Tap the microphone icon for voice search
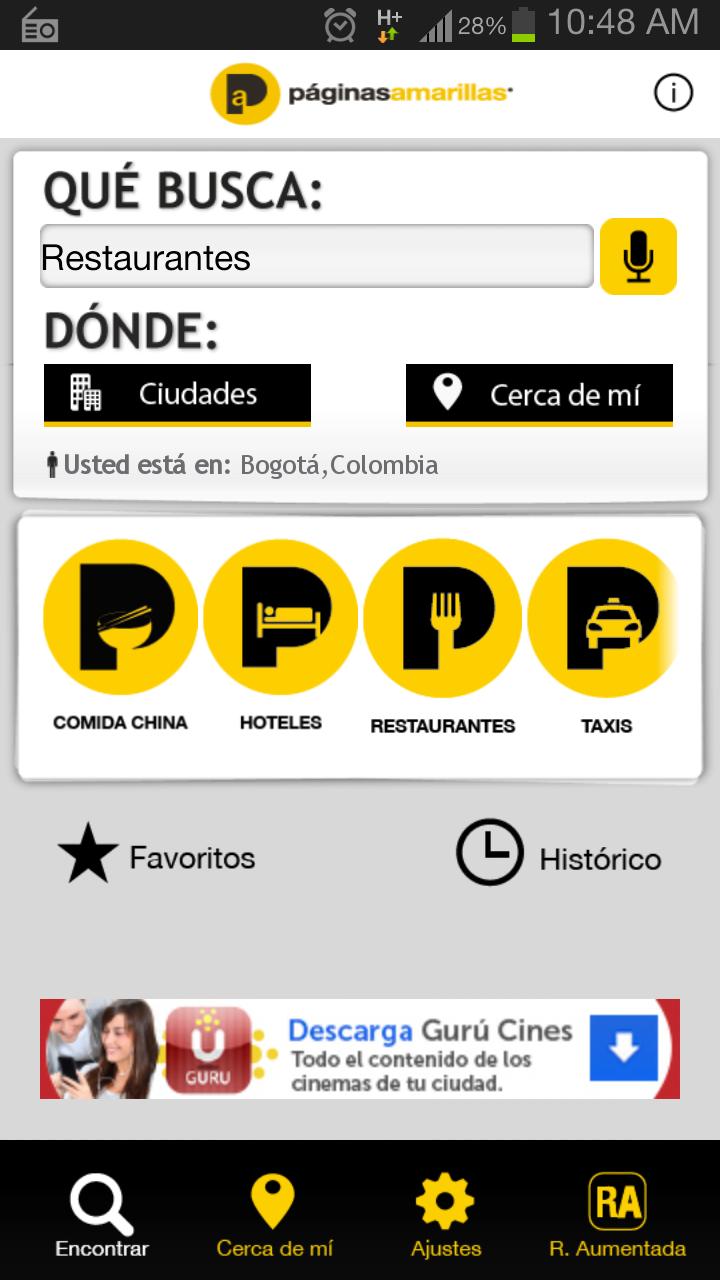The width and height of the screenshot is (720, 1280). pyautogui.click(x=638, y=257)
